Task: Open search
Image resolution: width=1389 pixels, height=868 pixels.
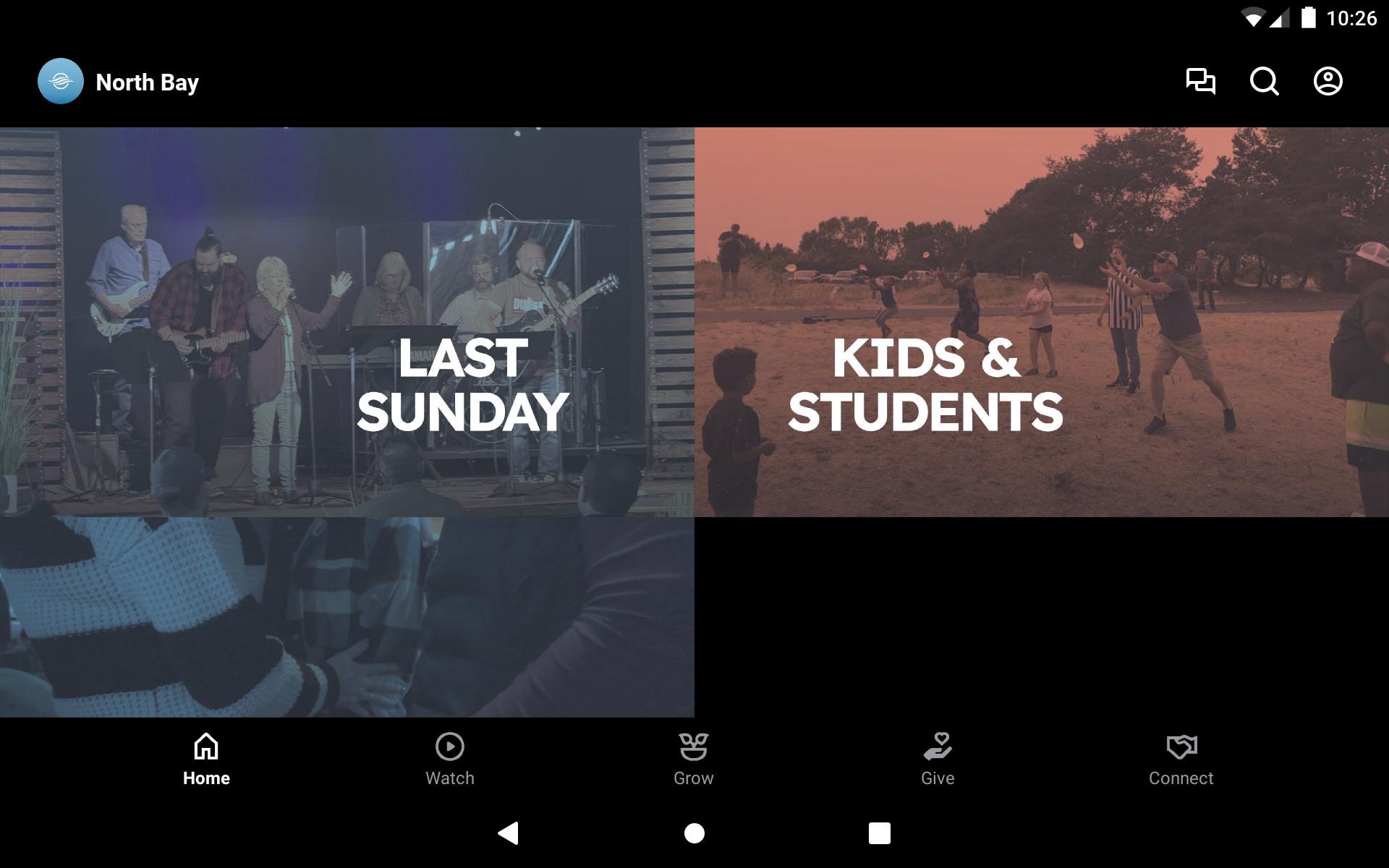Action: click(1264, 81)
